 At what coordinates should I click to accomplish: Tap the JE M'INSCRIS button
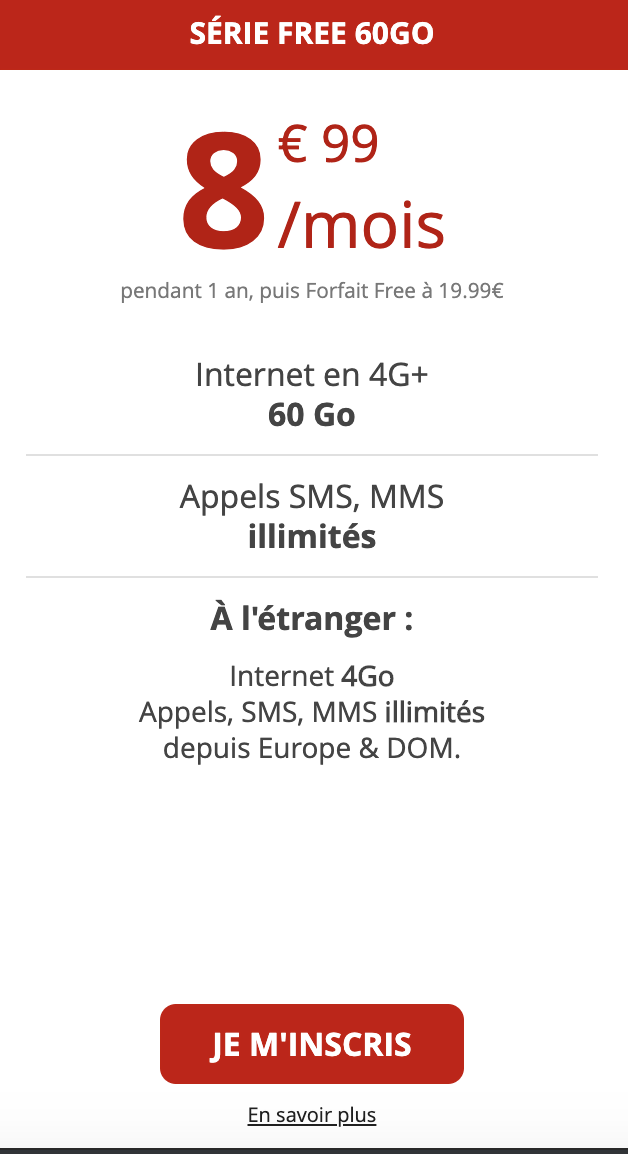(x=312, y=1044)
